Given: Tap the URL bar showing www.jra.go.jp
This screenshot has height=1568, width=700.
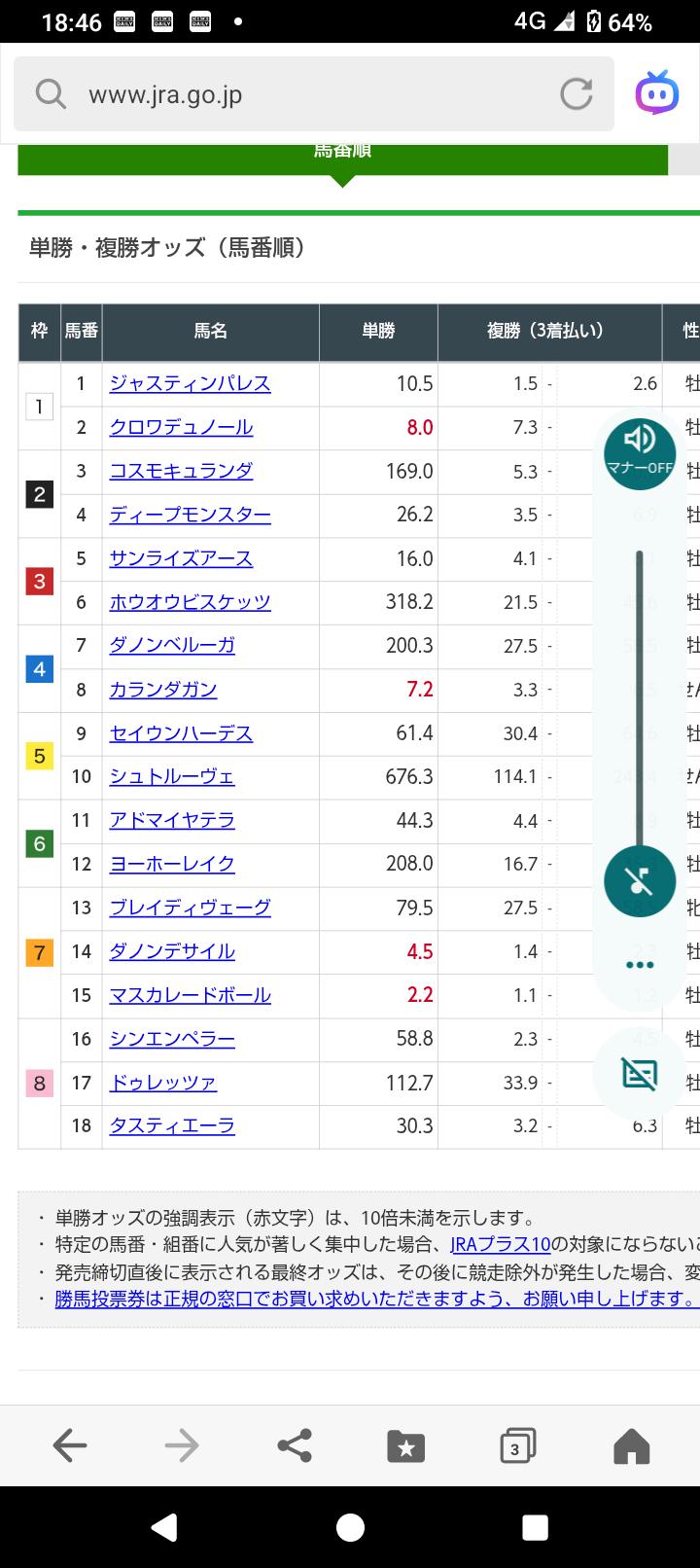Looking at the screenshot, I should tap(292, 94).
